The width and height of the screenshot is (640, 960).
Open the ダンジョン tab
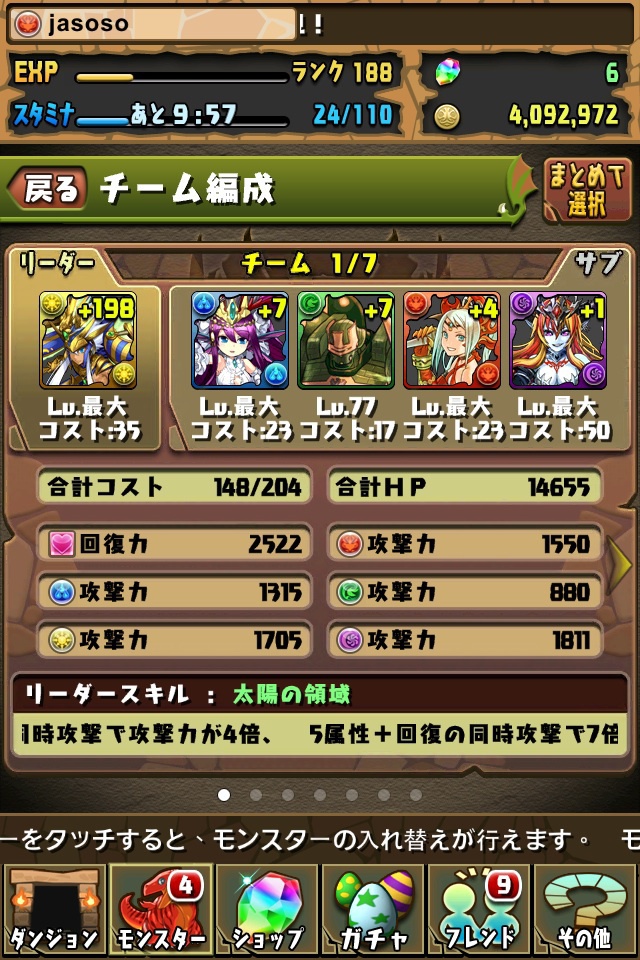[x=53, y=910]
